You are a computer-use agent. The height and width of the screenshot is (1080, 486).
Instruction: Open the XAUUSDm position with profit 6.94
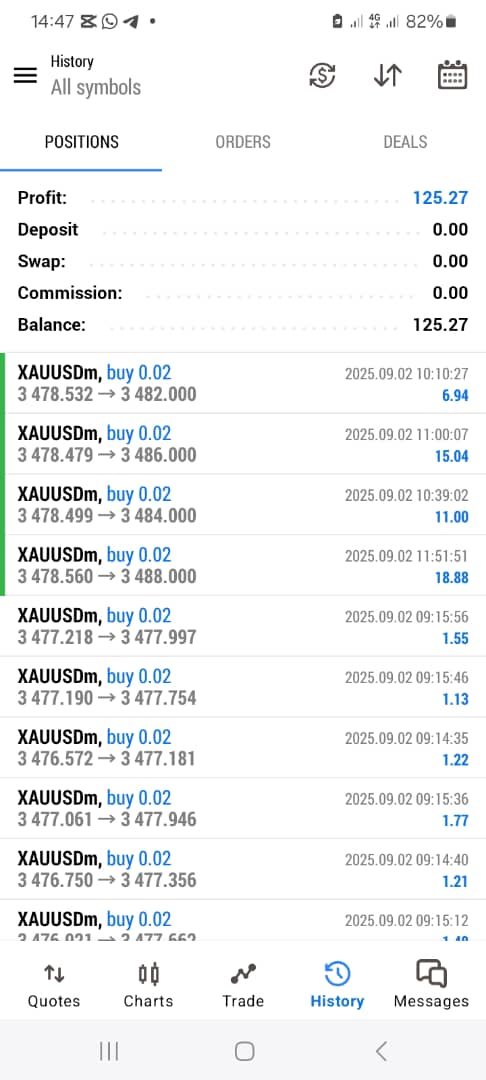(243, 384)
